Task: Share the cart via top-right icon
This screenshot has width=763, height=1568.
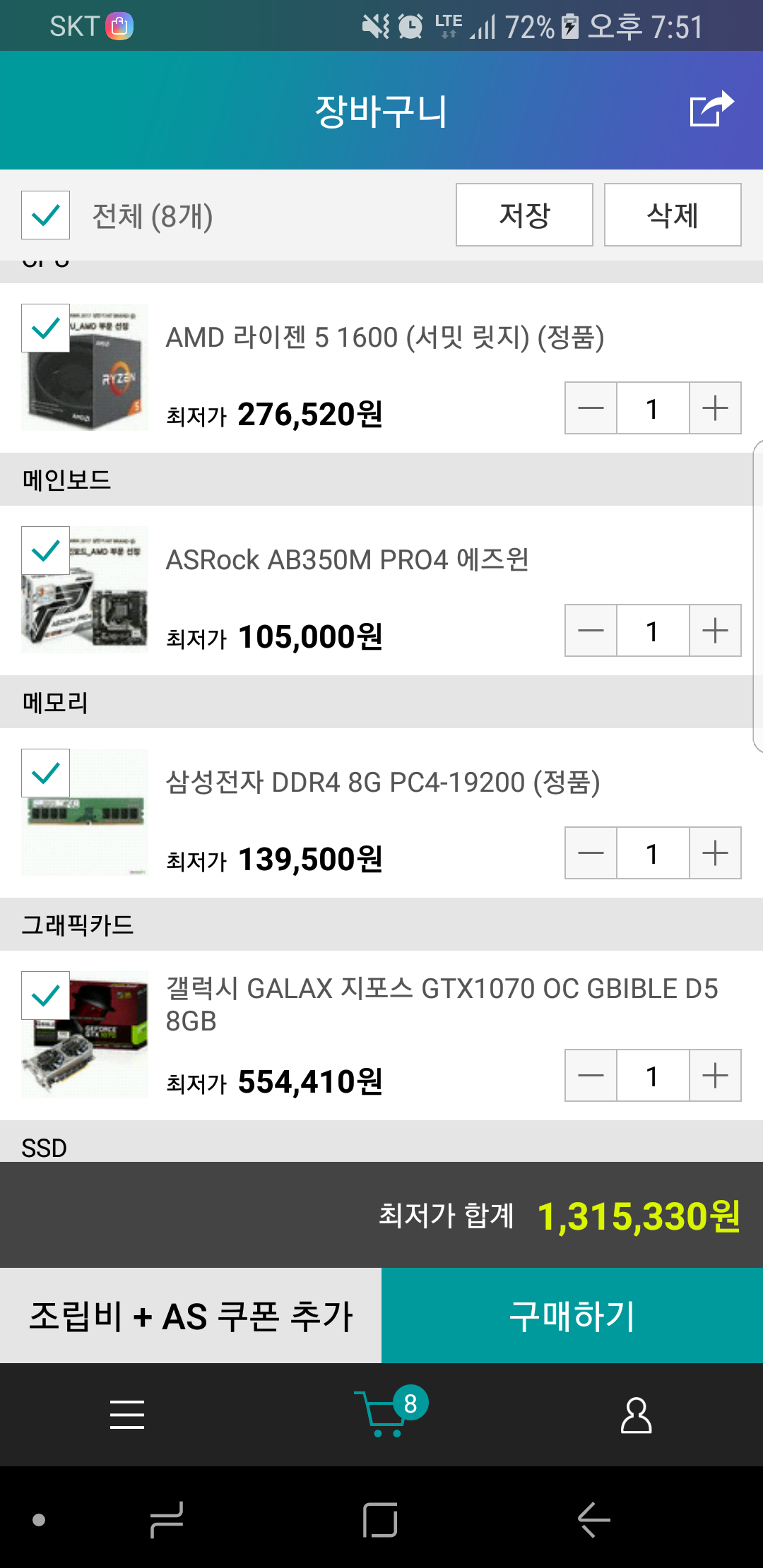Action: click(711, 109)
